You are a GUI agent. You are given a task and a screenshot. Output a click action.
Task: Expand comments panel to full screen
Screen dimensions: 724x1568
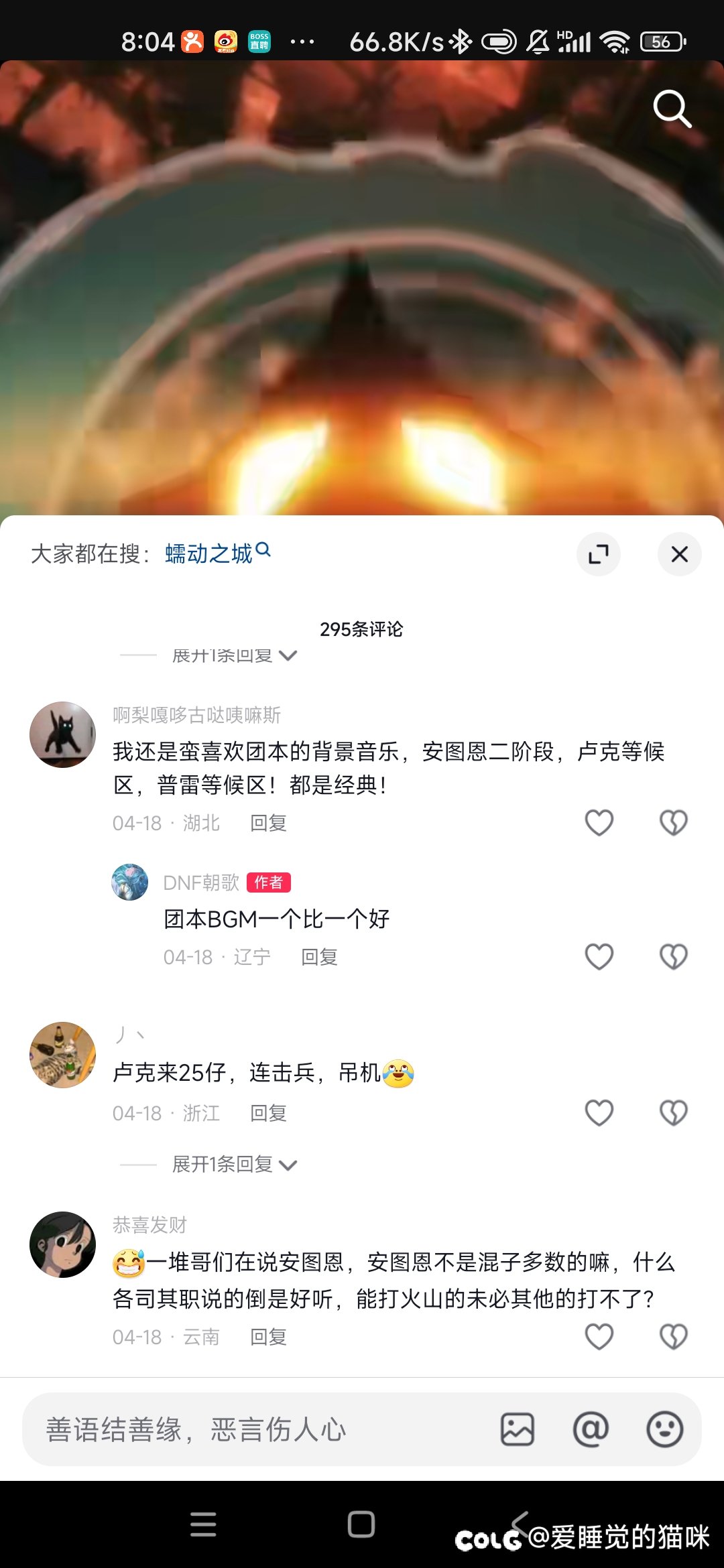tap(598, 554)
